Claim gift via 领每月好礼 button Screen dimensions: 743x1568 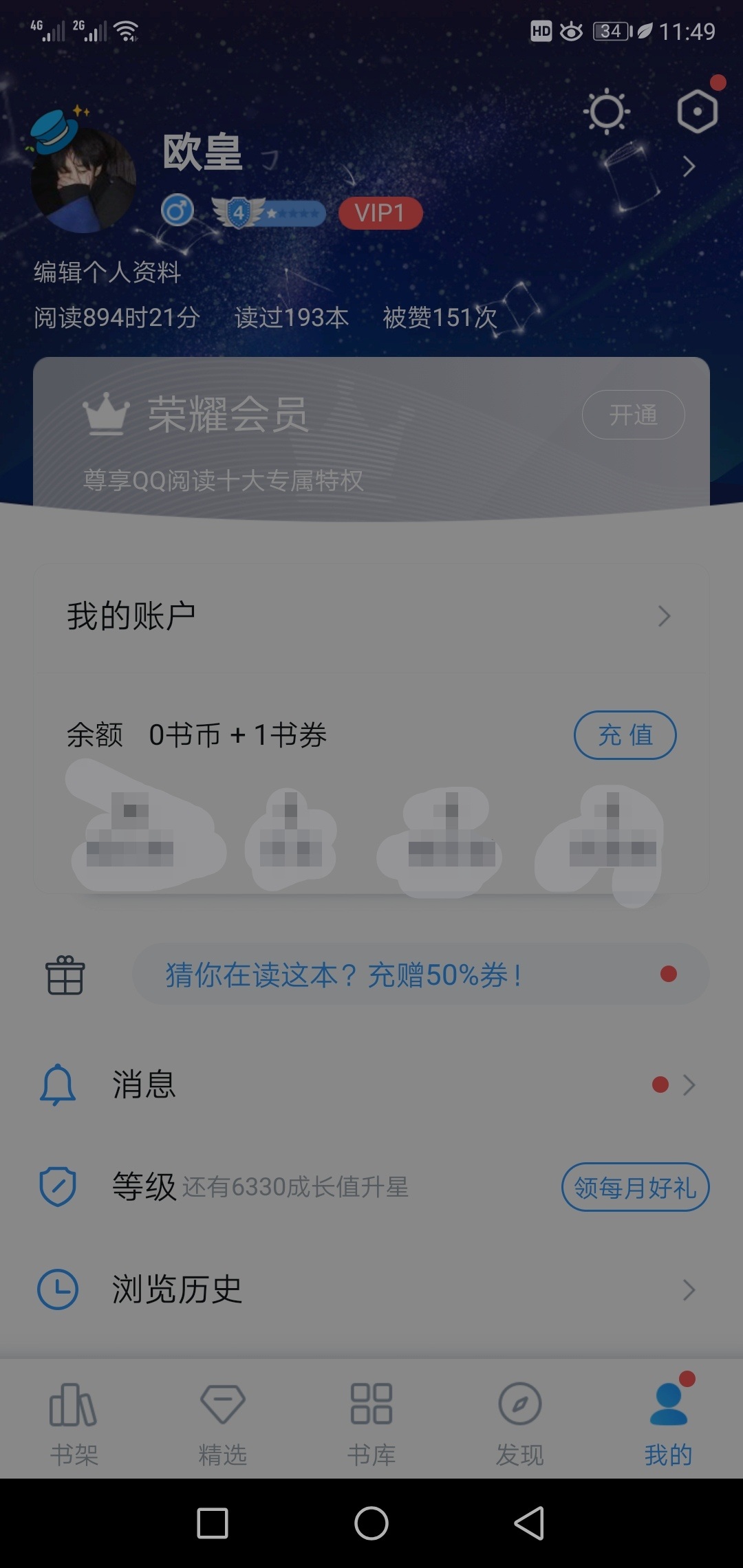tap(635, 1187)
